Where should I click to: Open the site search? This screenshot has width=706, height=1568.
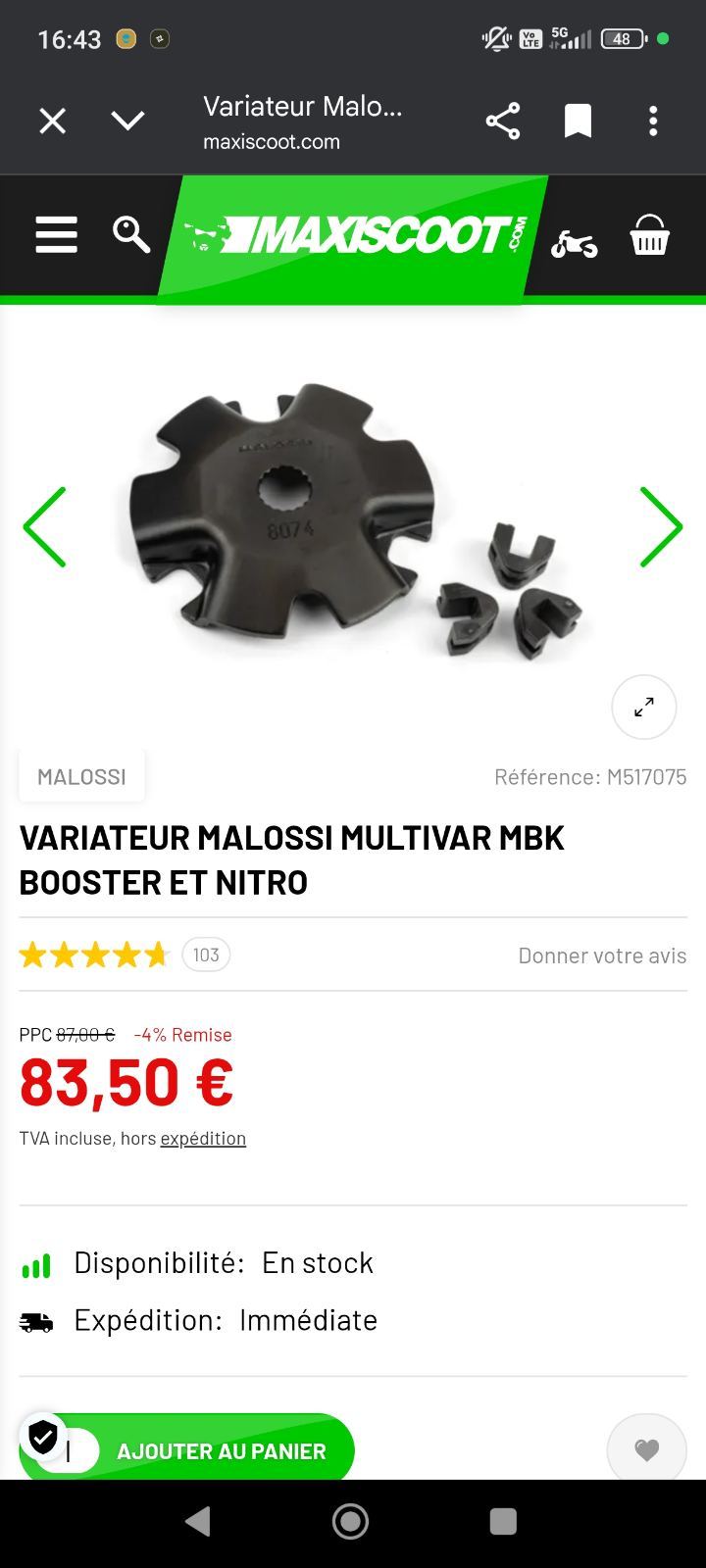[x=130, y=235]
